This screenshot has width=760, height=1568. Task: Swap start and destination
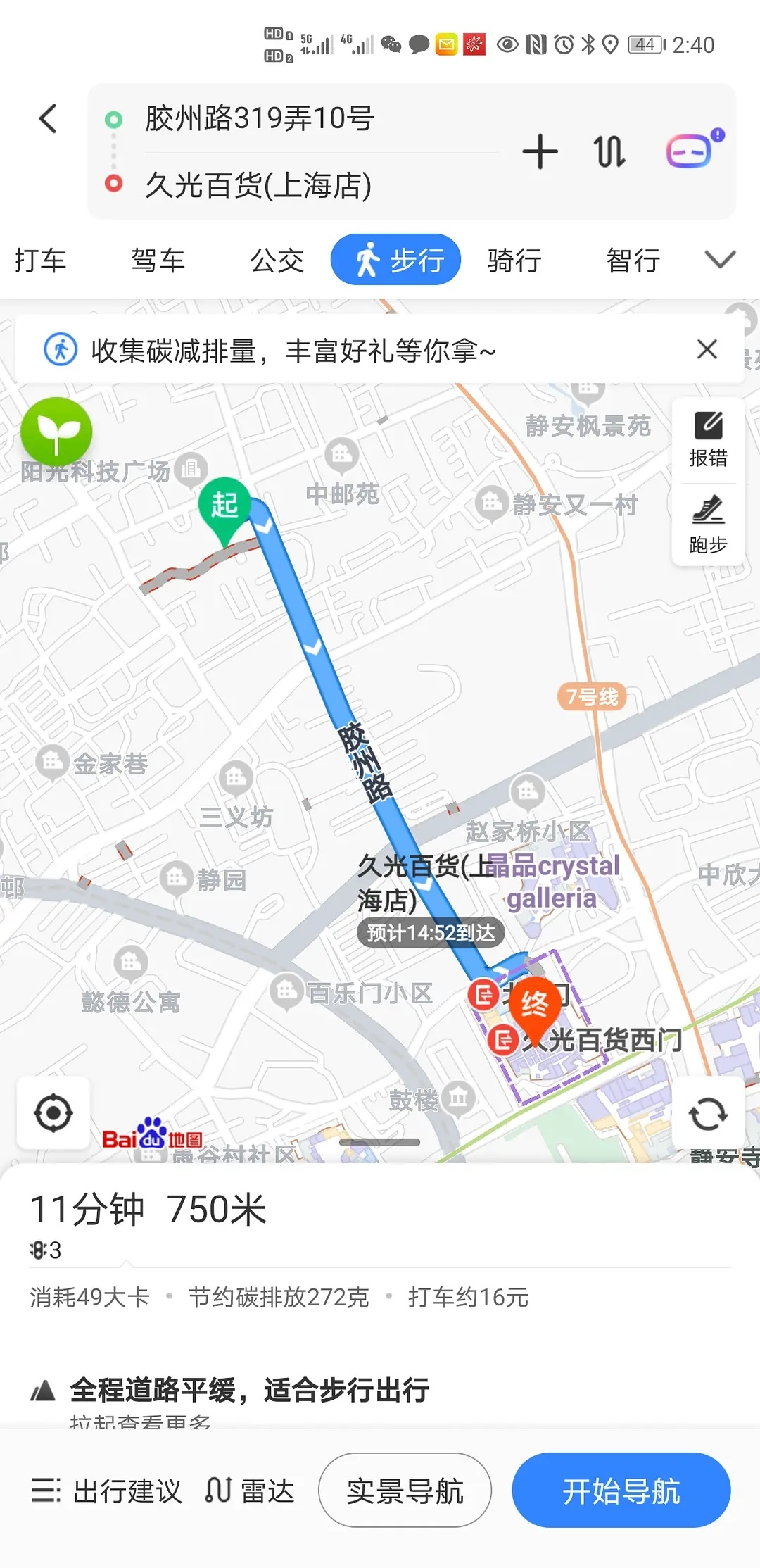(609, 152)
